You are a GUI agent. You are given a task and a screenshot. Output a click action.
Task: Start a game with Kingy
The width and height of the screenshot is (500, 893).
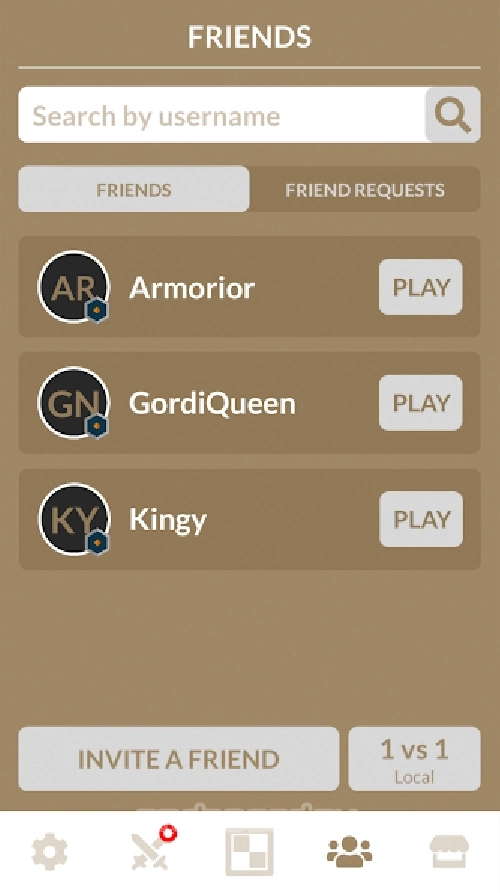pos(421,519)
